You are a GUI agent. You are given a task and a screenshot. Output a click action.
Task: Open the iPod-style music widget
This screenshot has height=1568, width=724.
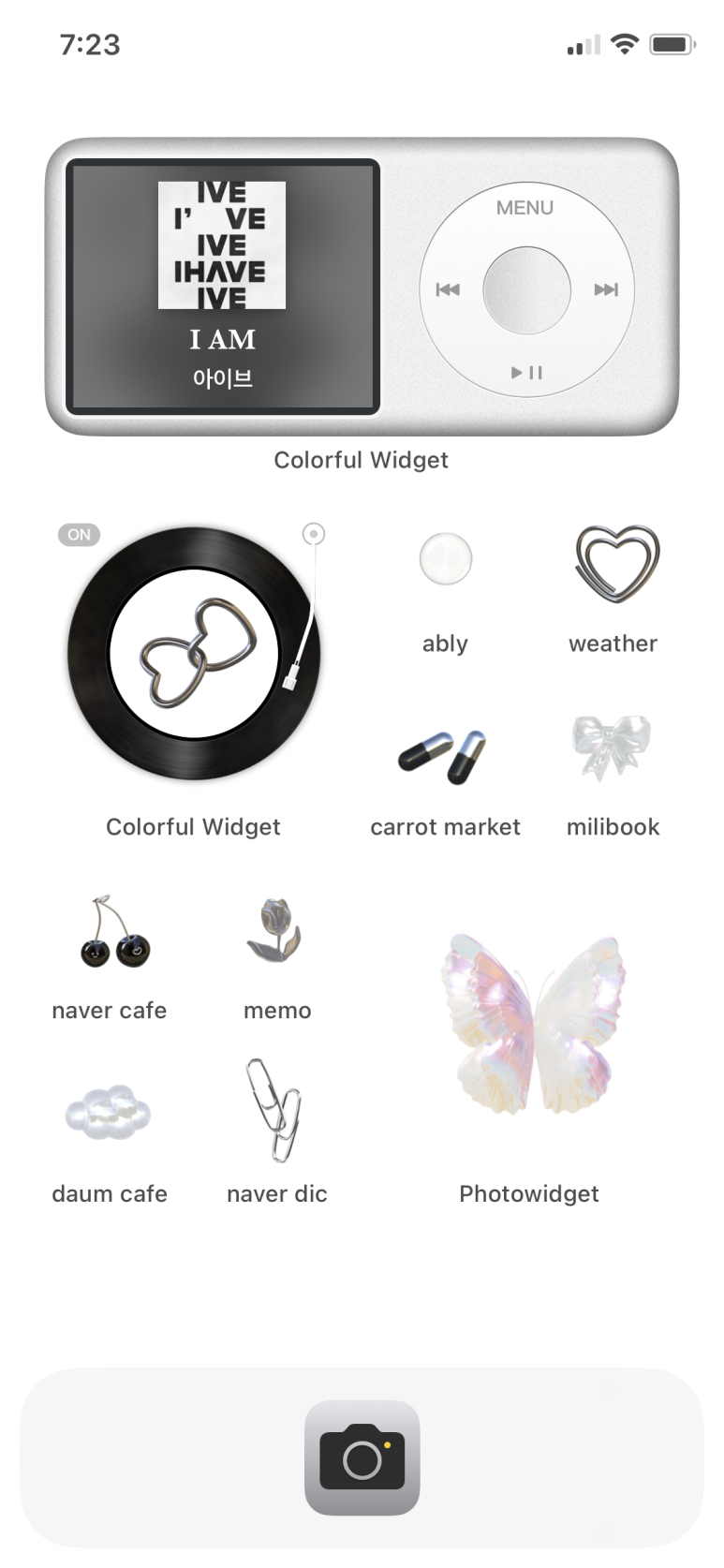pos(362,287)
